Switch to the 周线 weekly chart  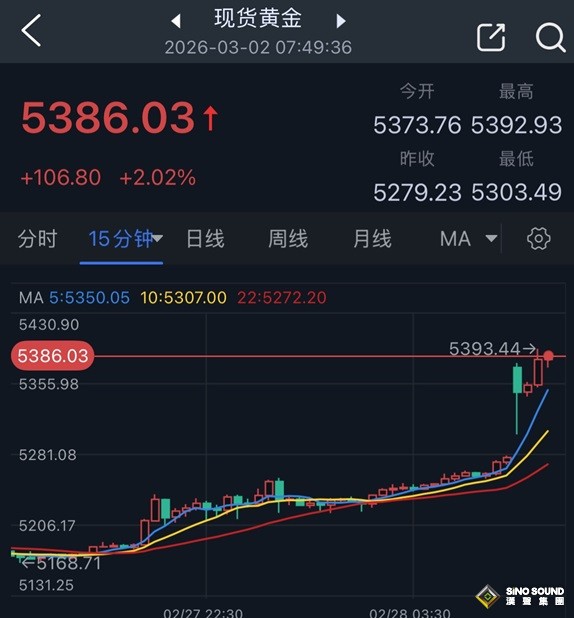tap(288, 239)
